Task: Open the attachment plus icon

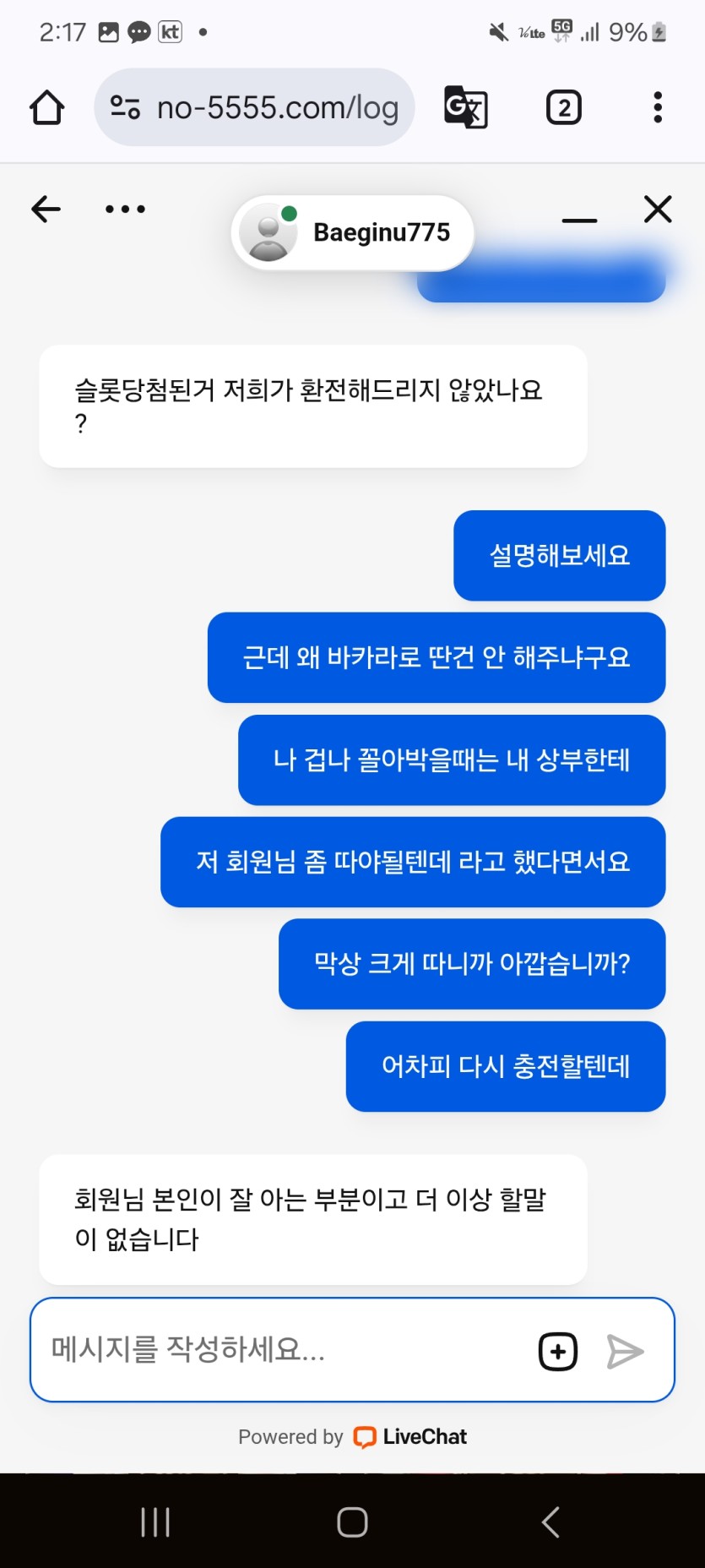Action: [558, 1351]
